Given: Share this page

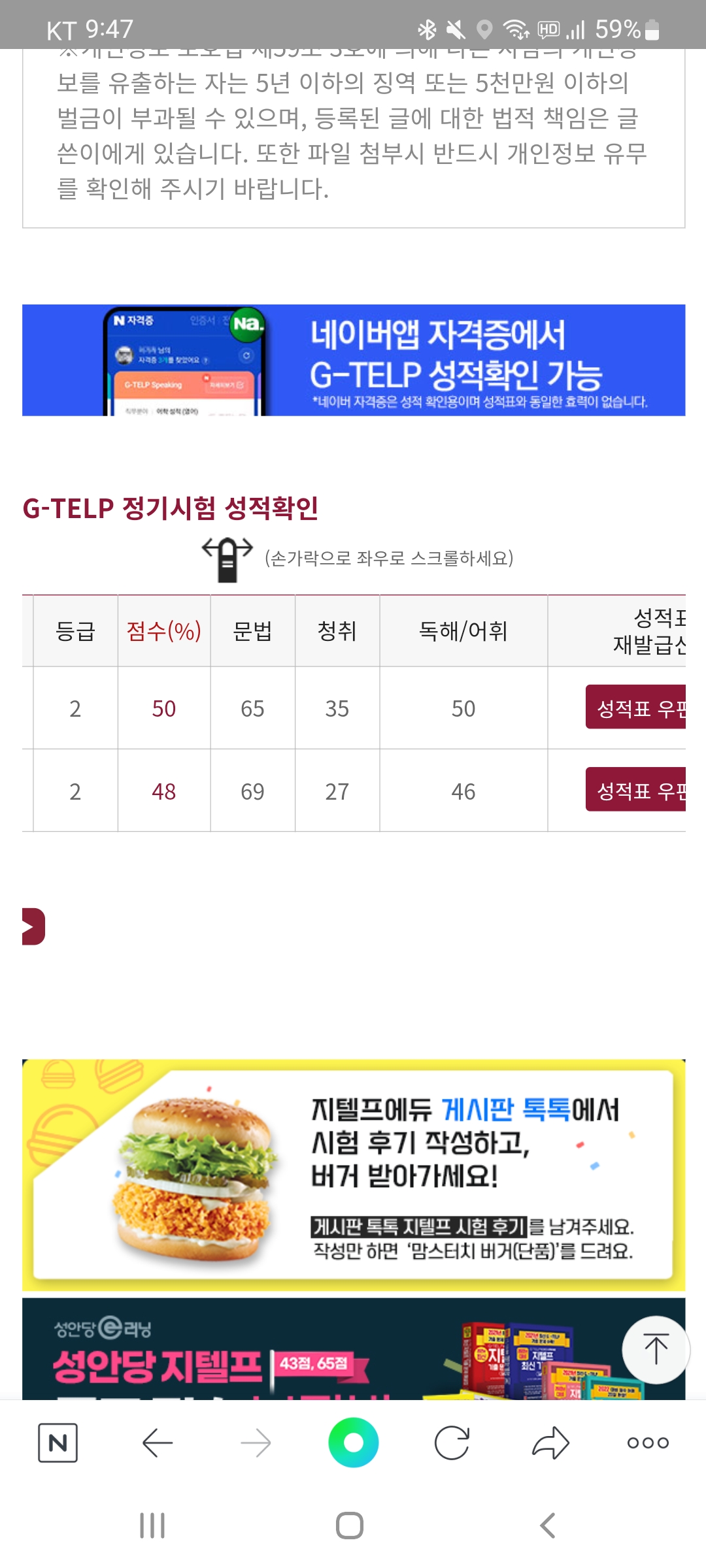Looking at the screenshot, I should [550, 1443].
